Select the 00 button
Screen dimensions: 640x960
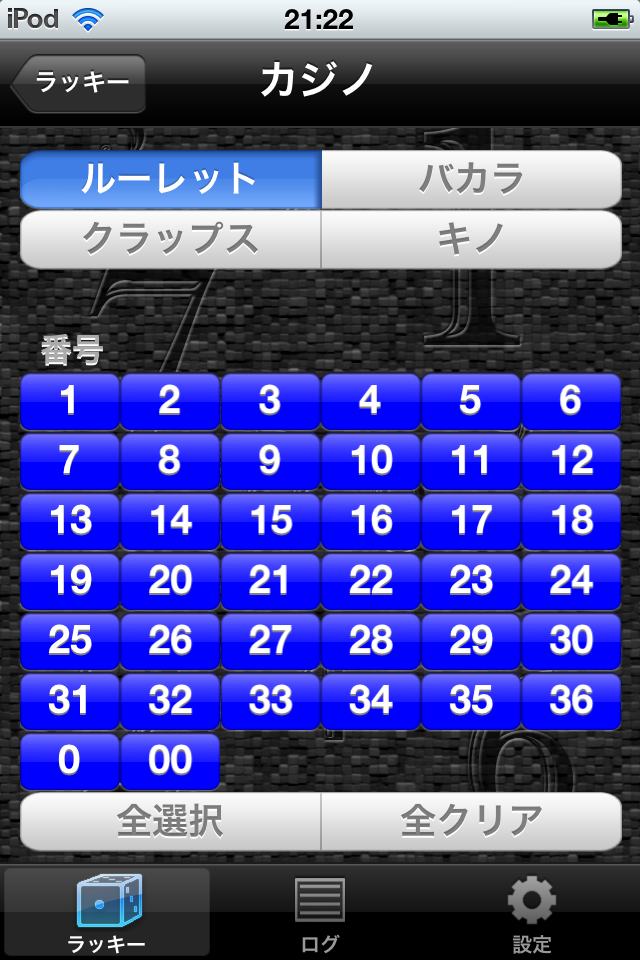pyautogui.click(x=170, y=761)
